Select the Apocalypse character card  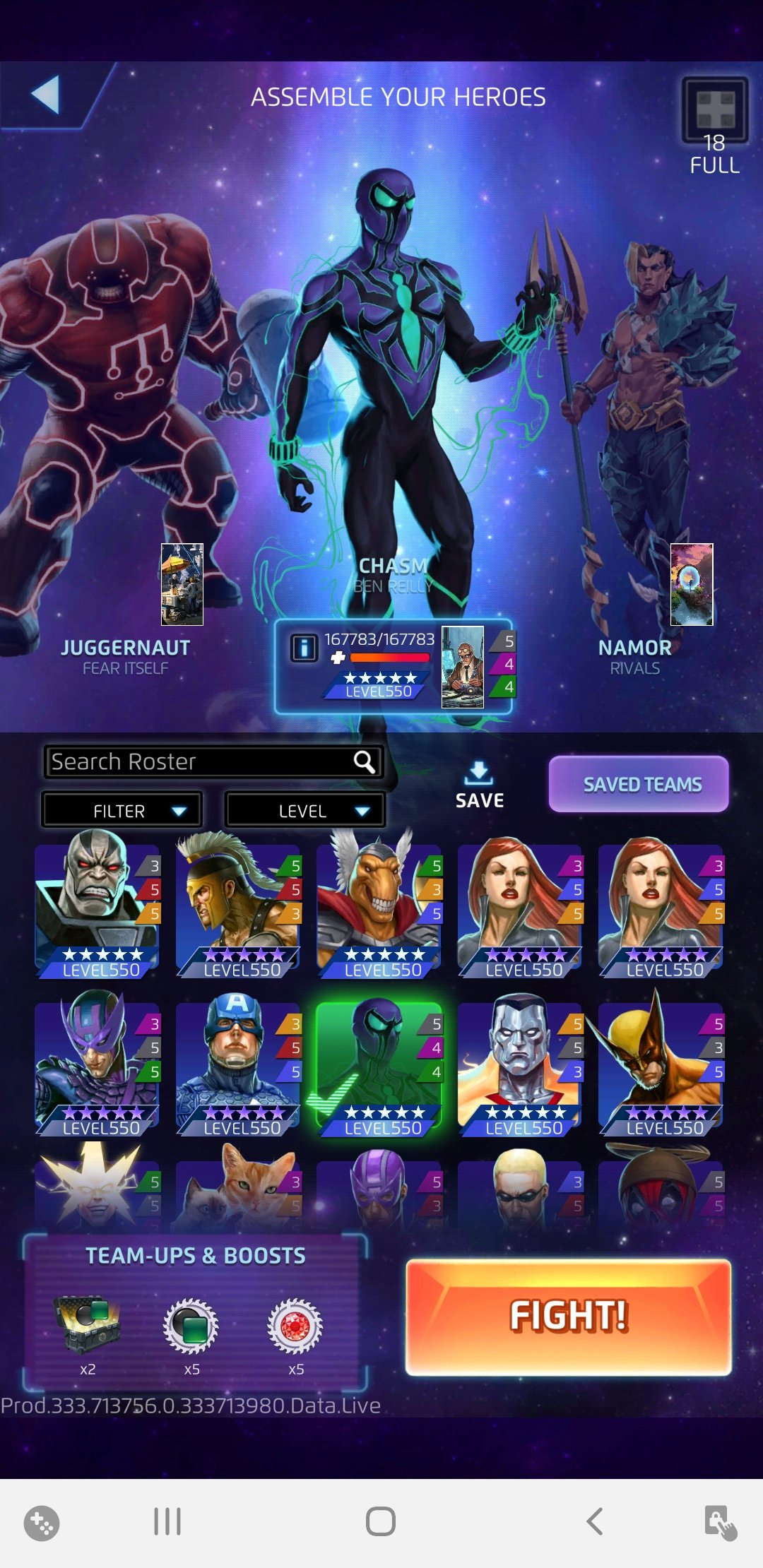[98, 905]
